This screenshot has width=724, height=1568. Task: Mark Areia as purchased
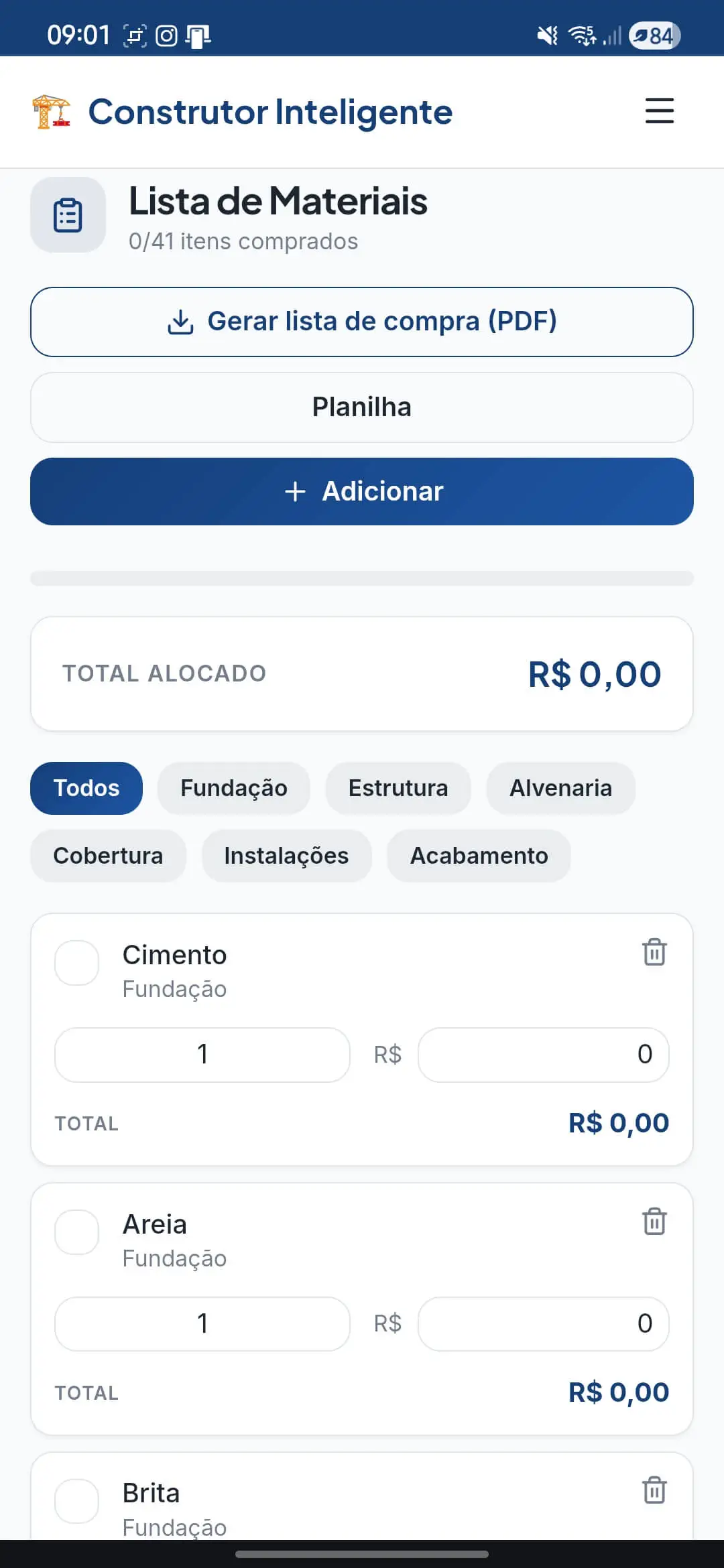coord(76,1232)
